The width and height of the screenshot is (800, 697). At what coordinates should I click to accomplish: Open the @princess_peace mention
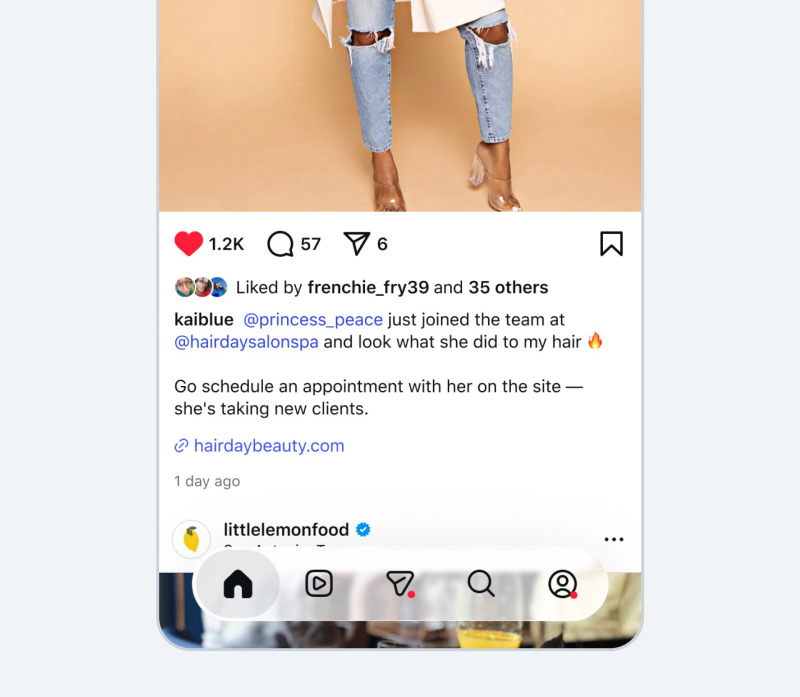(x=313, y=319)
